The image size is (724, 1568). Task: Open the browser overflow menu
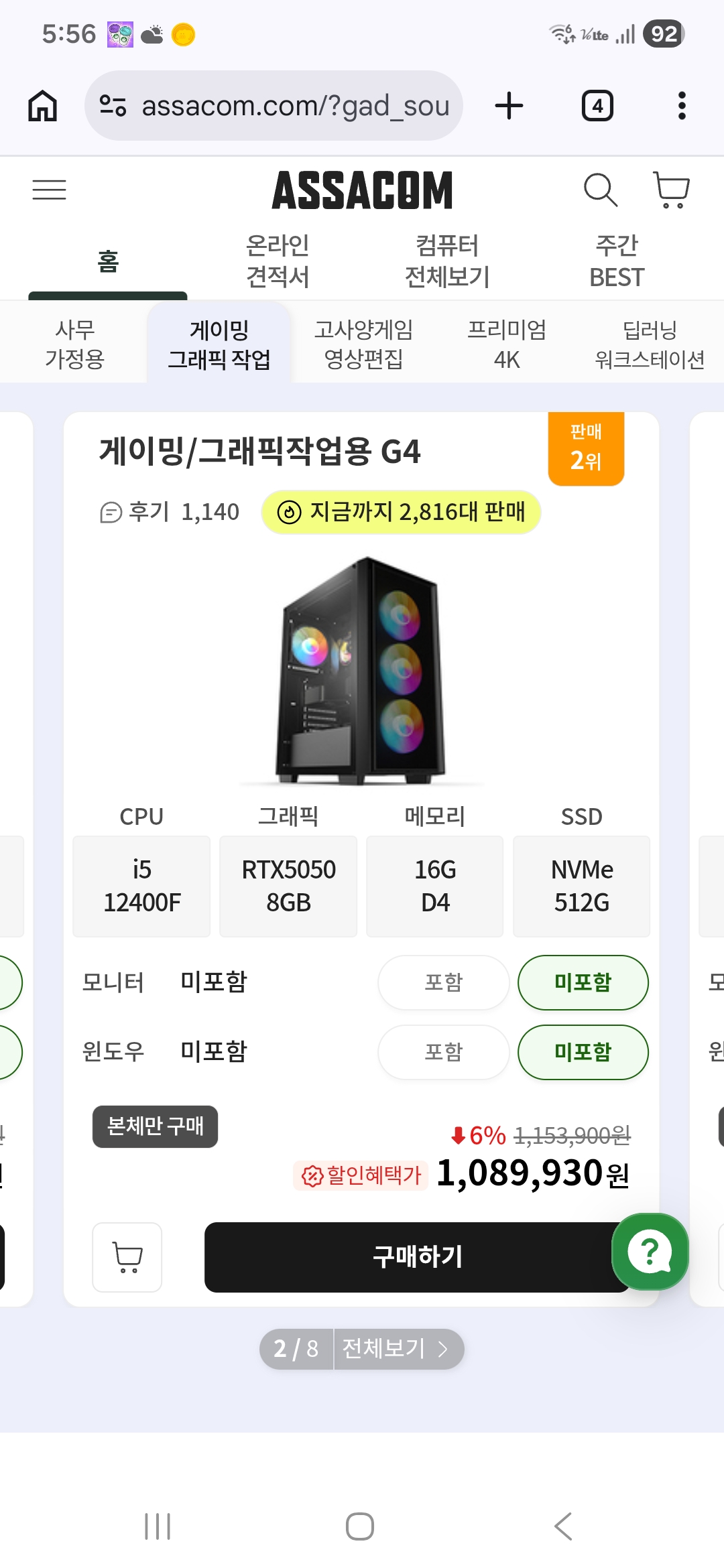pyautogui.click(x=682, y=106)
